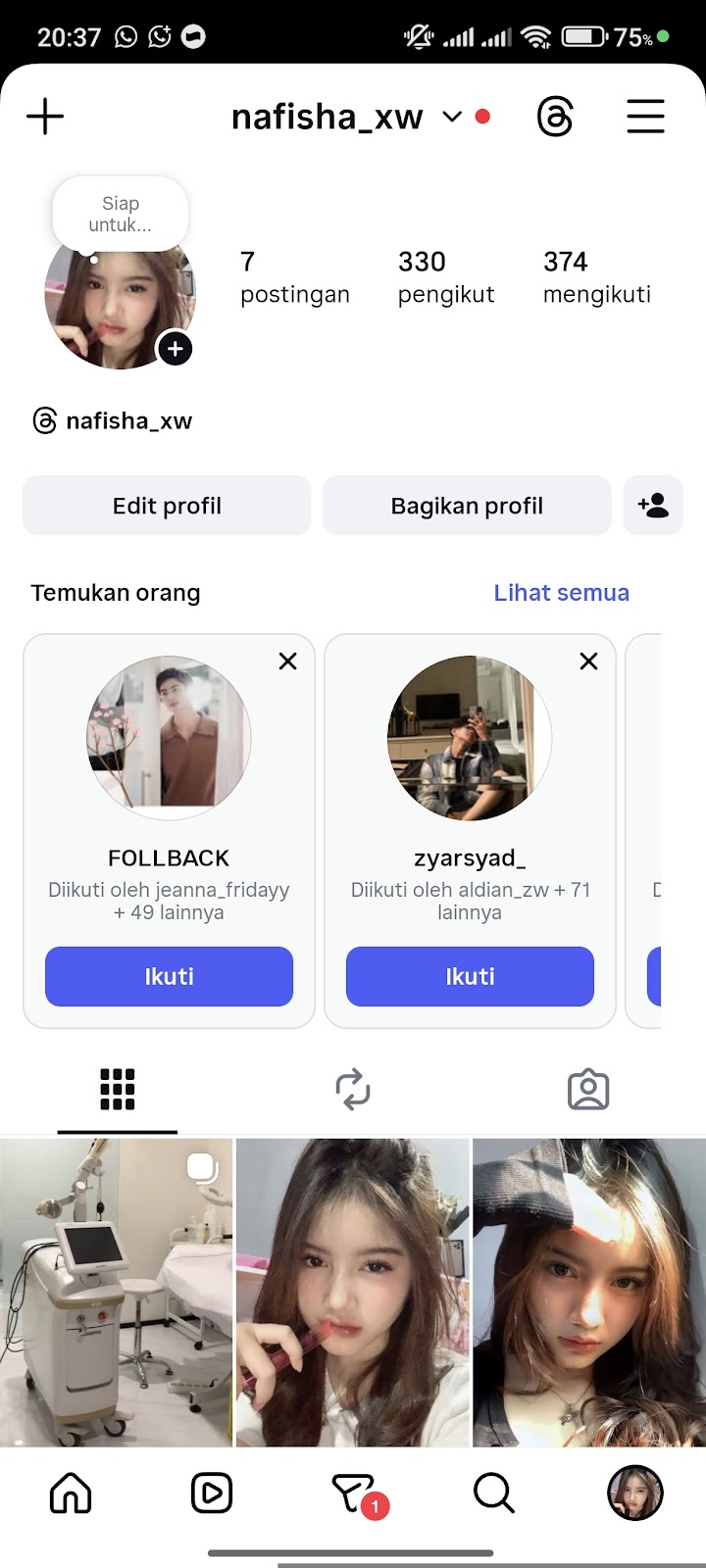Open the discover people add-person icon
Viewport: 706px width, 1568px height.
click(x=653, y=506)
